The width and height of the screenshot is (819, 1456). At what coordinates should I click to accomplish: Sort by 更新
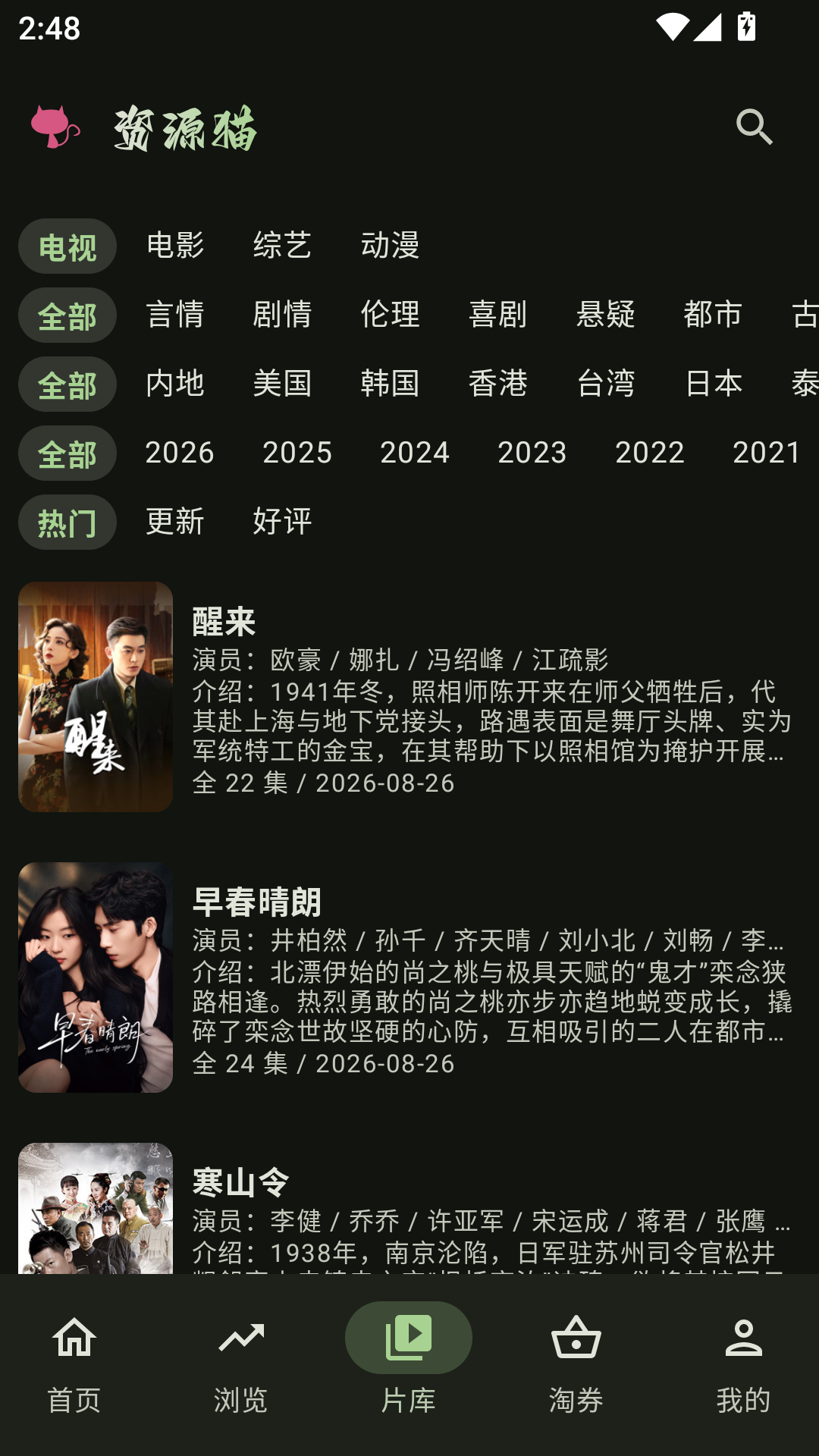point(175,522)
